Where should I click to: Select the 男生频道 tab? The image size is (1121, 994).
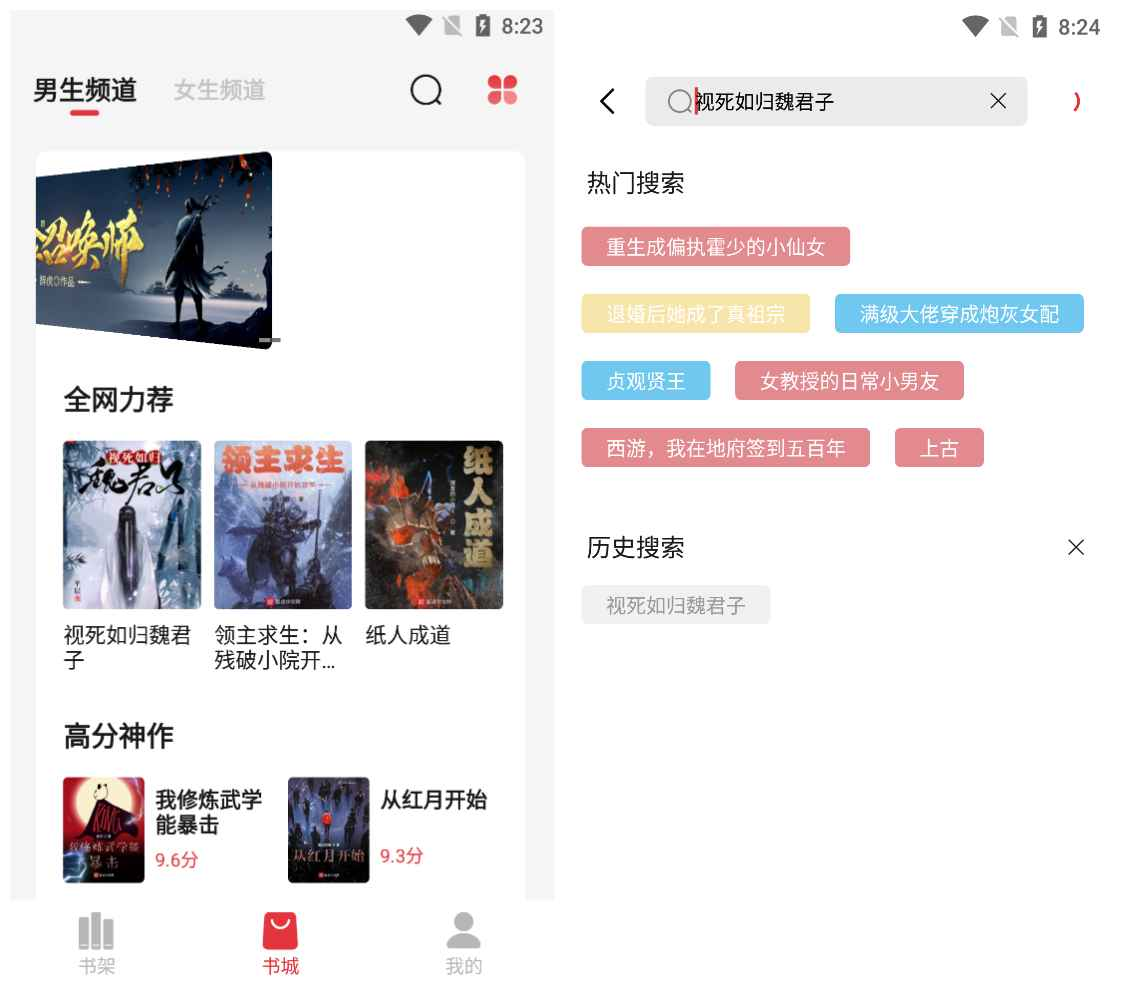(85, 90)
